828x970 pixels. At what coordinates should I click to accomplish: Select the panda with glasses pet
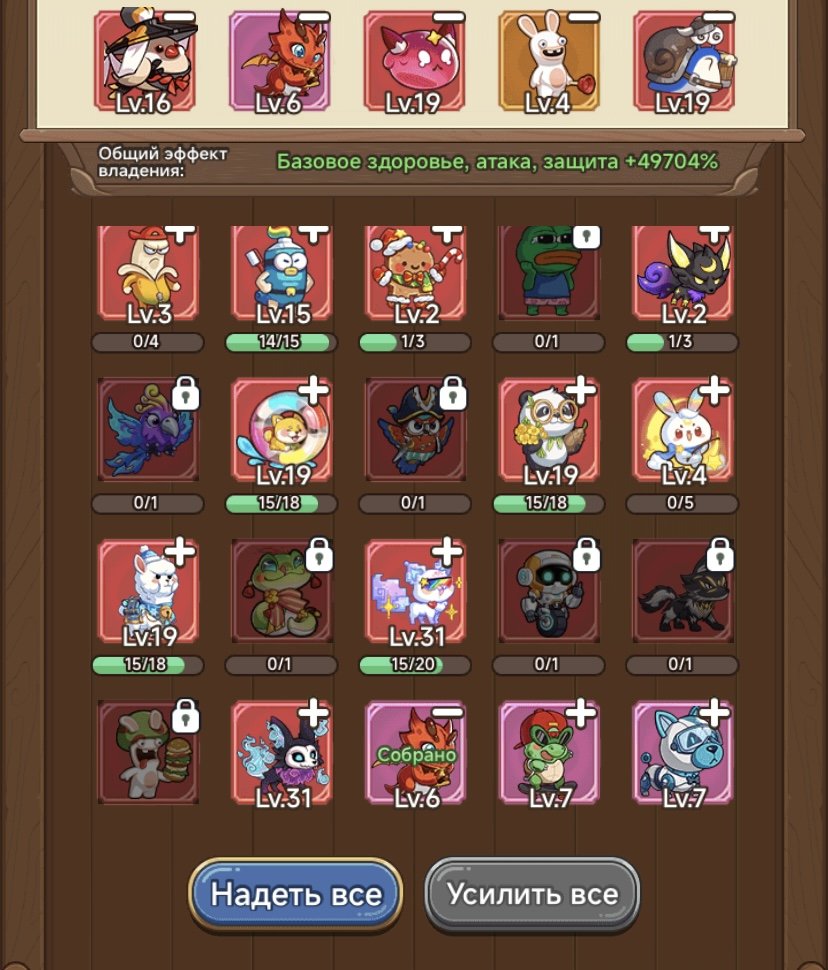(550, 430)
